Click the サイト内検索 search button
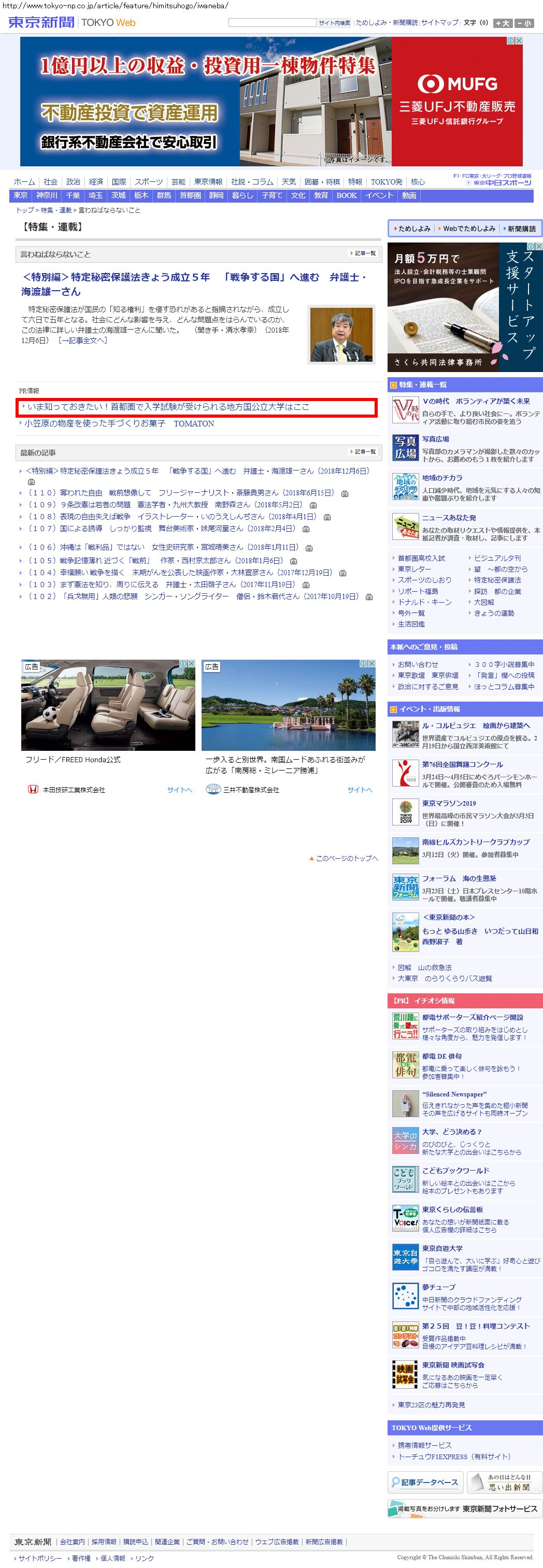Screen dimensions: 543x1568 click(x=334, y=23)
